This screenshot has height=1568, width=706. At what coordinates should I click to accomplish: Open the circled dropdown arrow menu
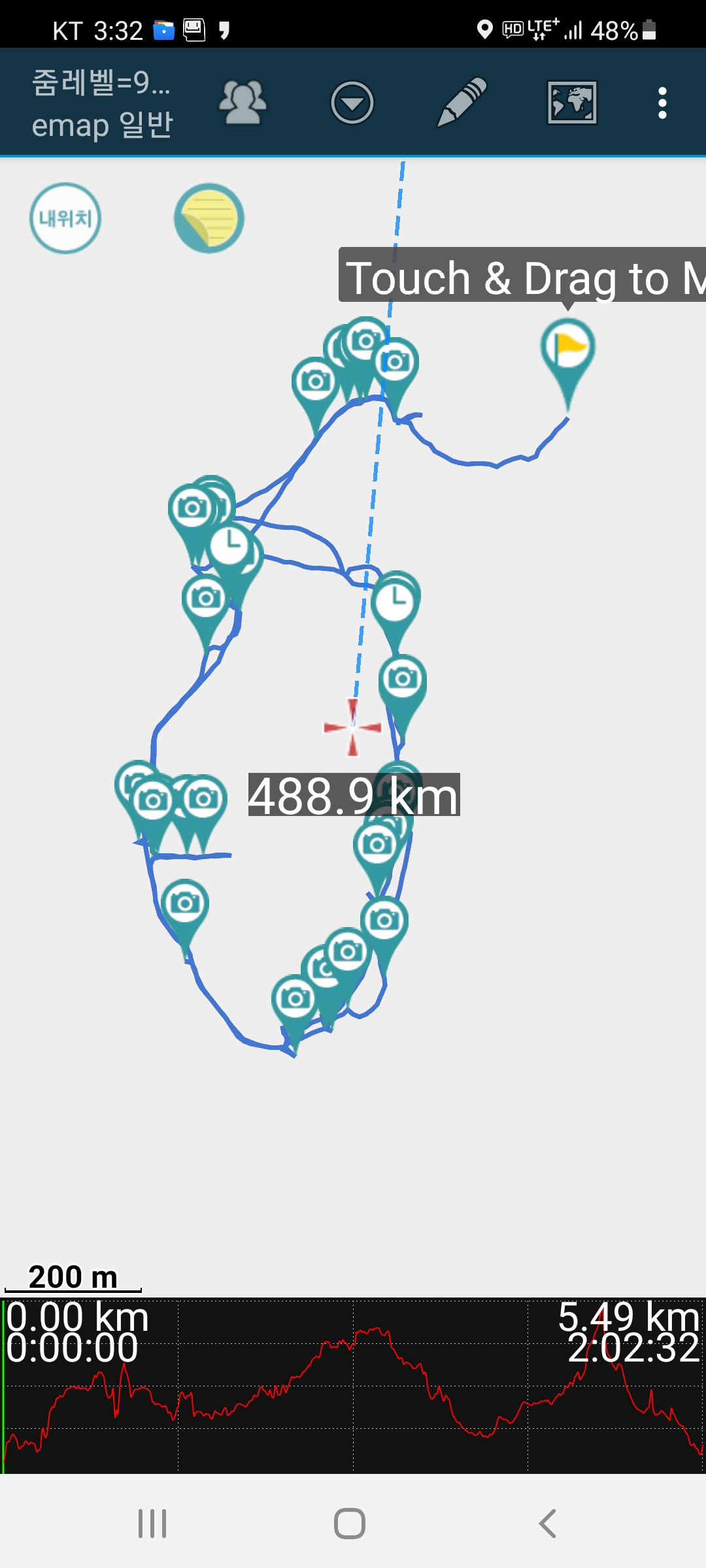[x=352, y=103]
